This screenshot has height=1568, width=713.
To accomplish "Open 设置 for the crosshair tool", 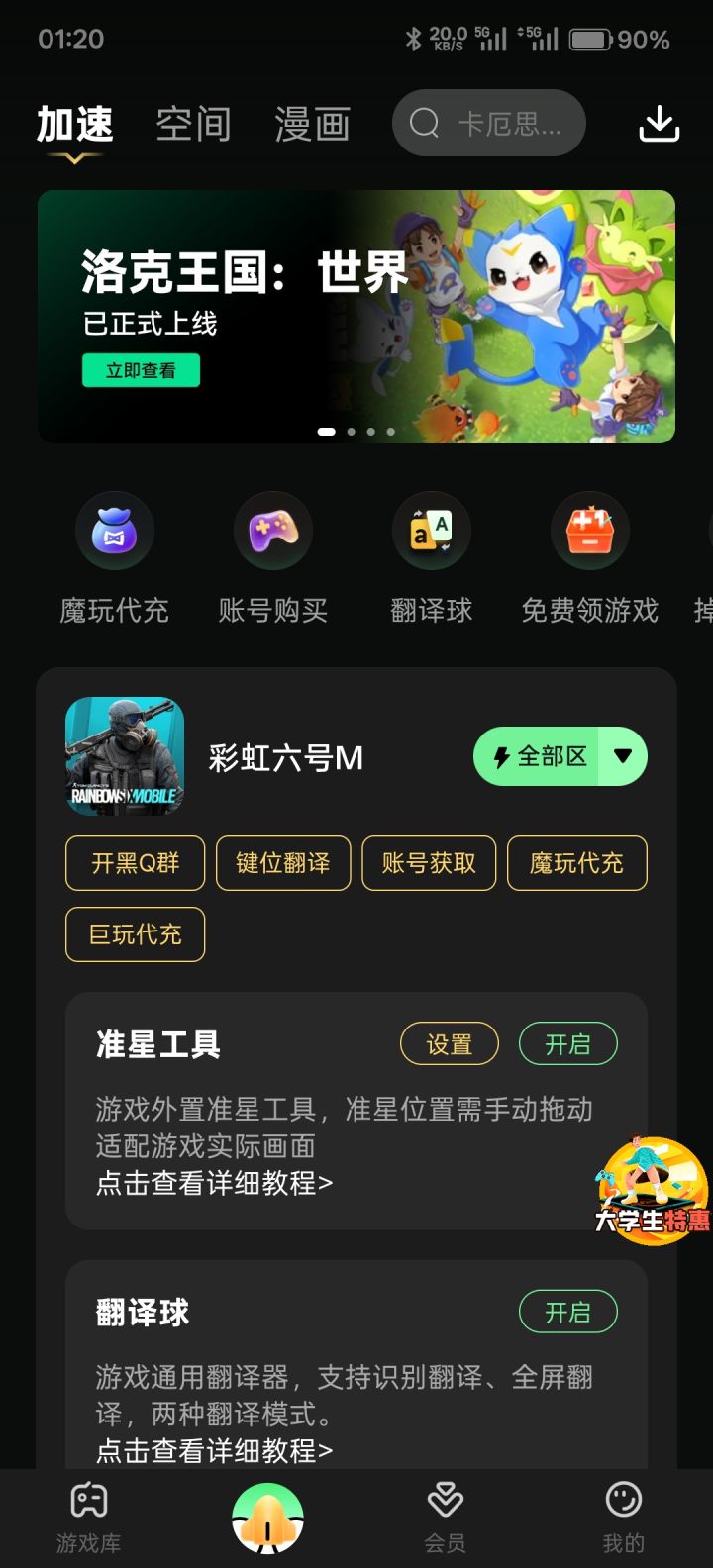I will tap(449, 1043).
